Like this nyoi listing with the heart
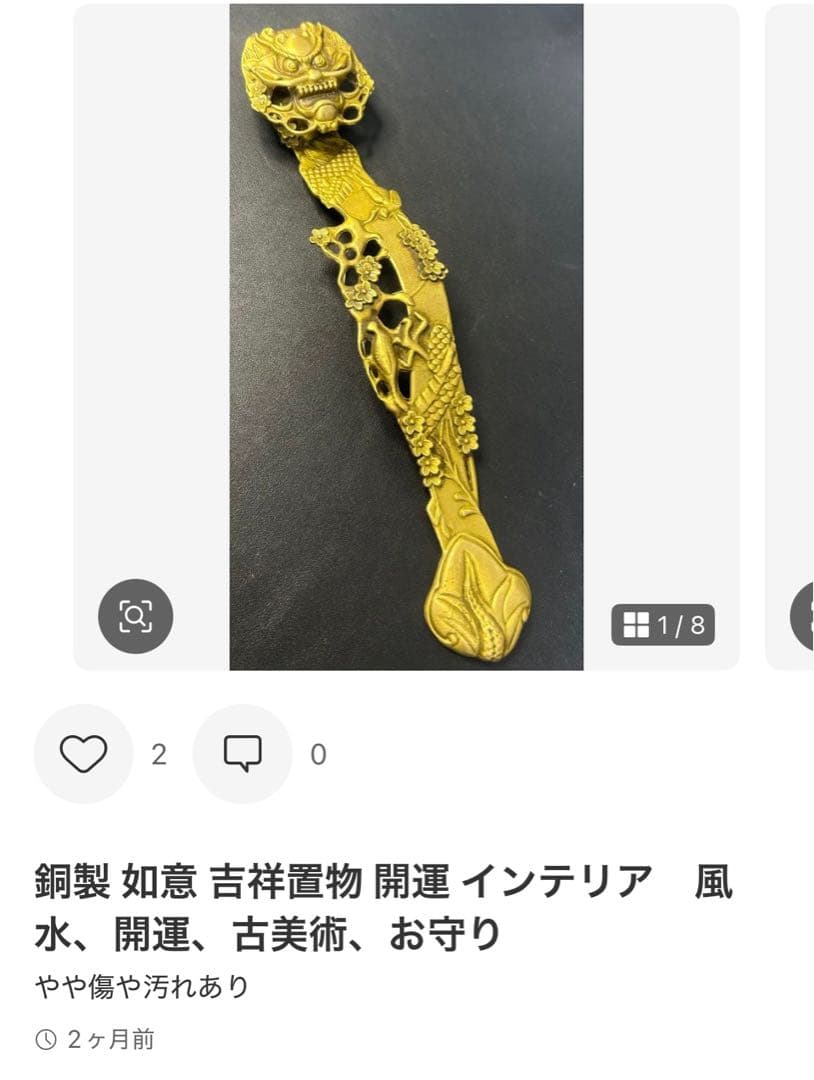Screen dimensions: 814x1080 [83, 754]
